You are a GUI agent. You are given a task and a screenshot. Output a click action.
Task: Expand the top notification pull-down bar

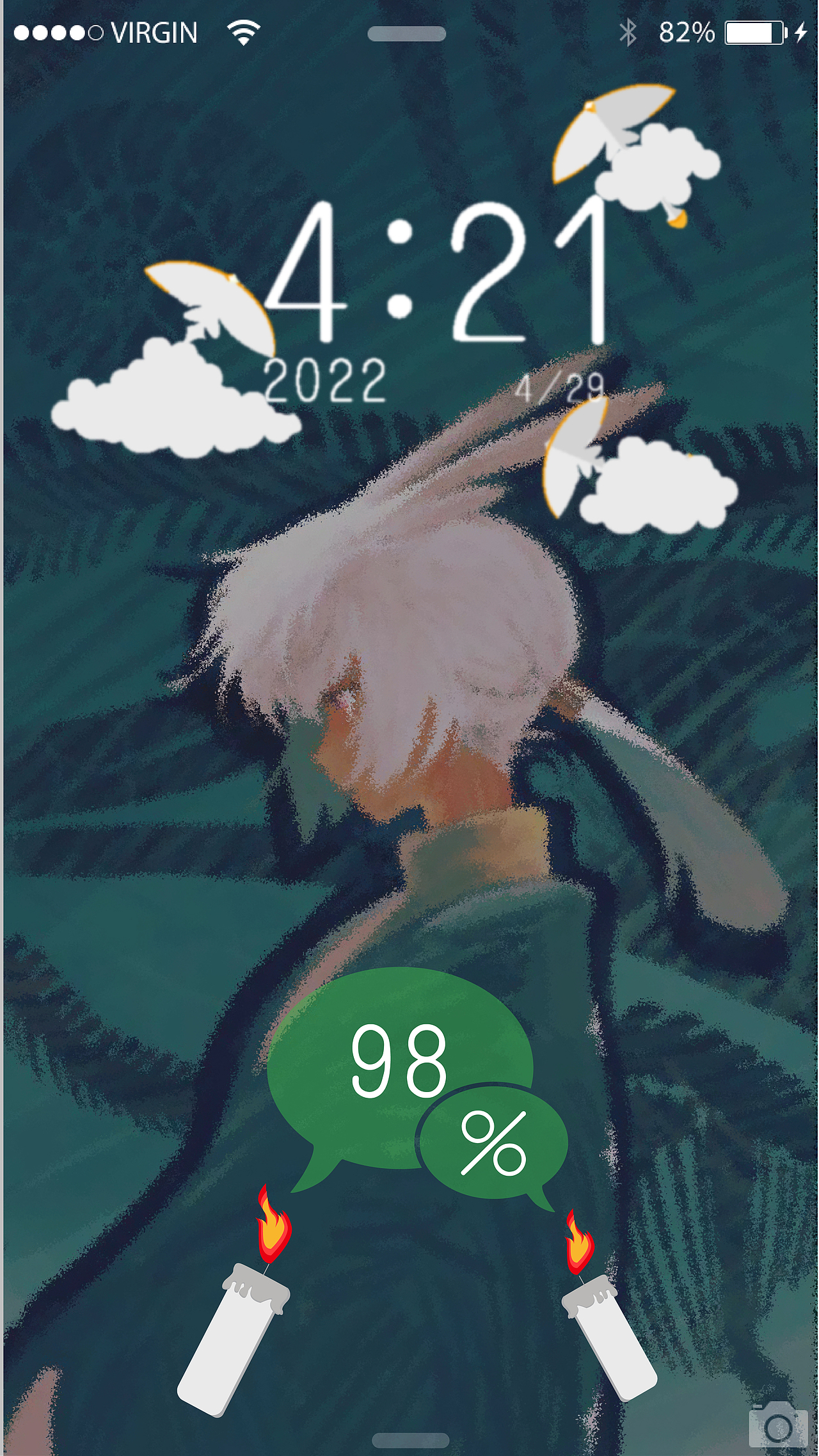point(408,35)
